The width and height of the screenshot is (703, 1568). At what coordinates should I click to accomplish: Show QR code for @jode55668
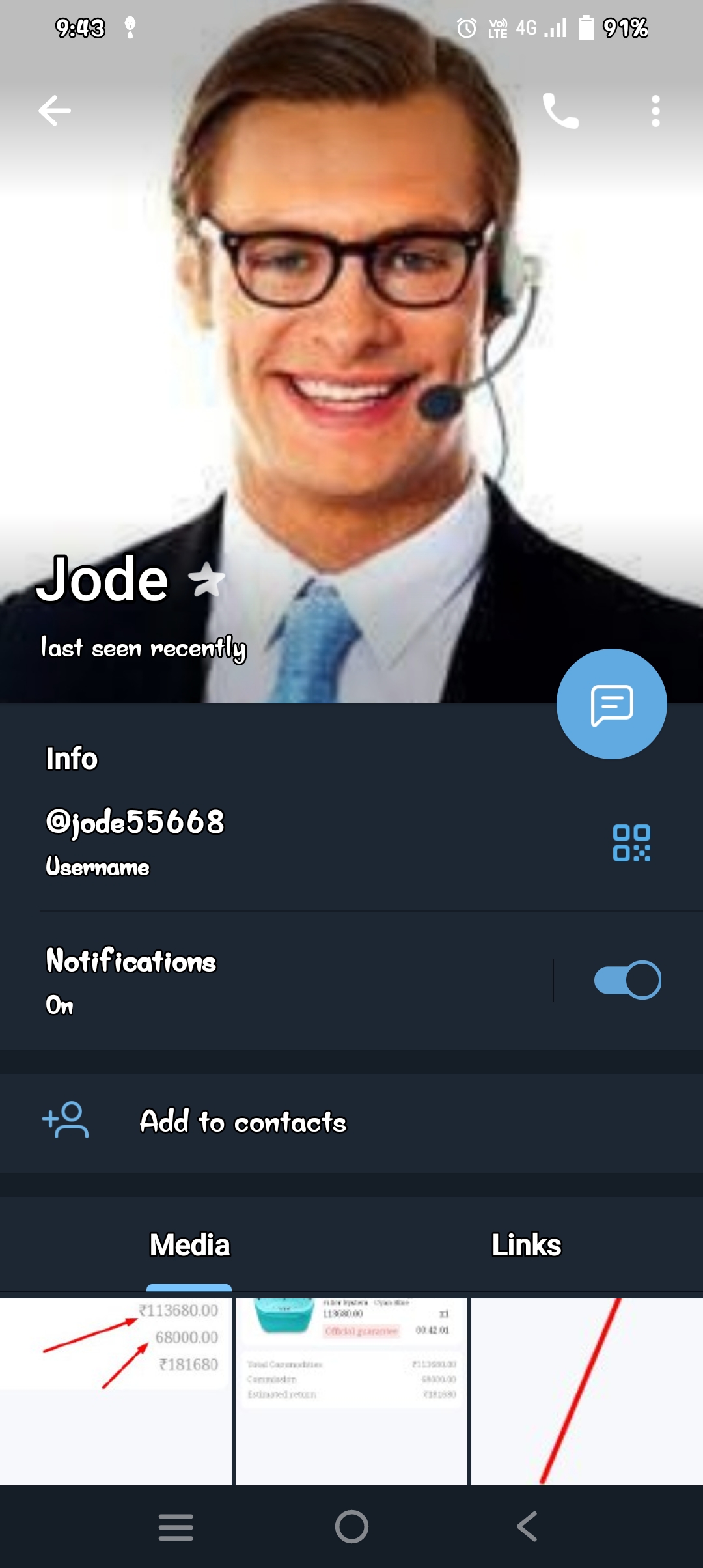click(631, 843)
